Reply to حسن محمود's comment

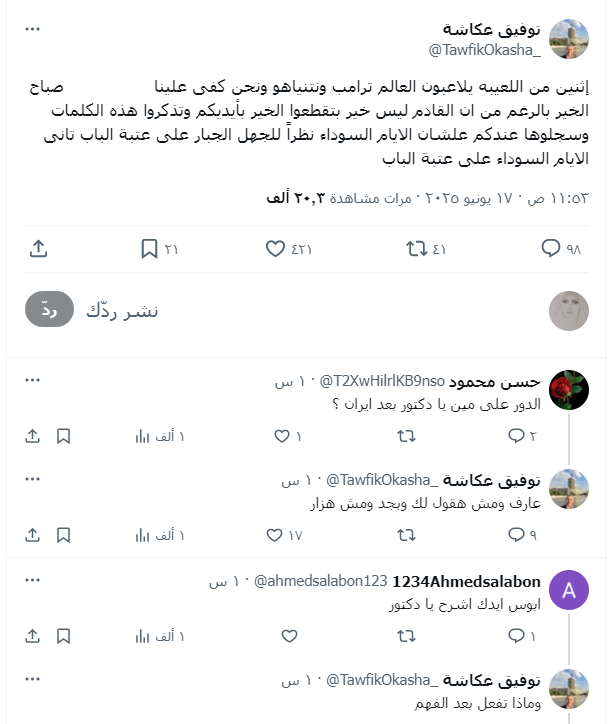point(517,436)
